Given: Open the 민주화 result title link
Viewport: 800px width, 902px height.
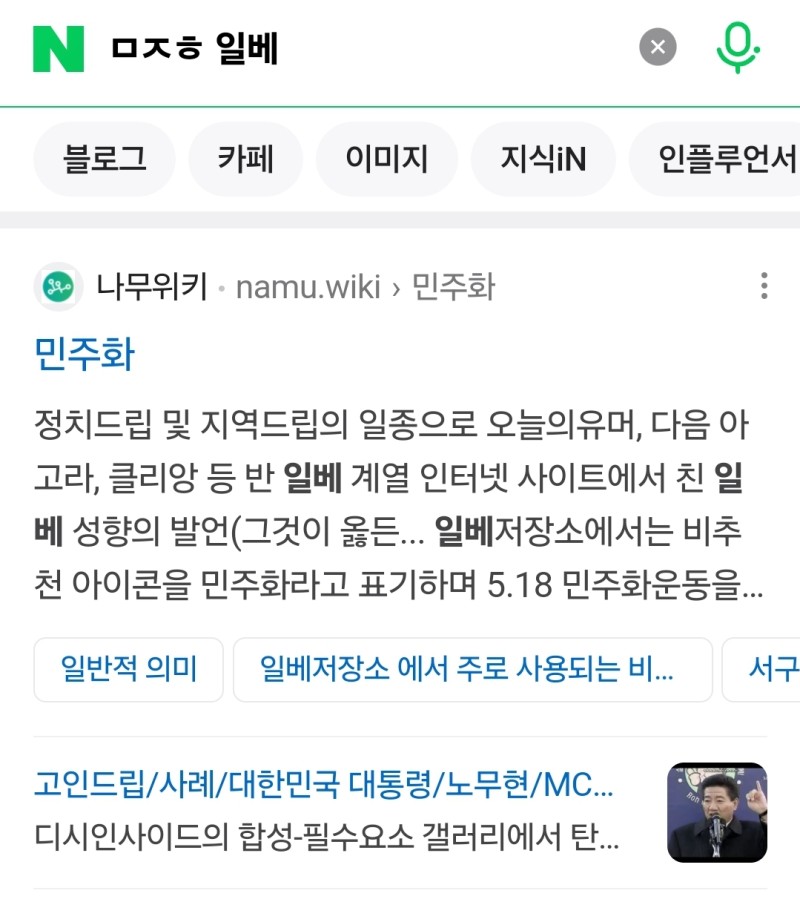Looking at the screenshot, I should 84,354.
